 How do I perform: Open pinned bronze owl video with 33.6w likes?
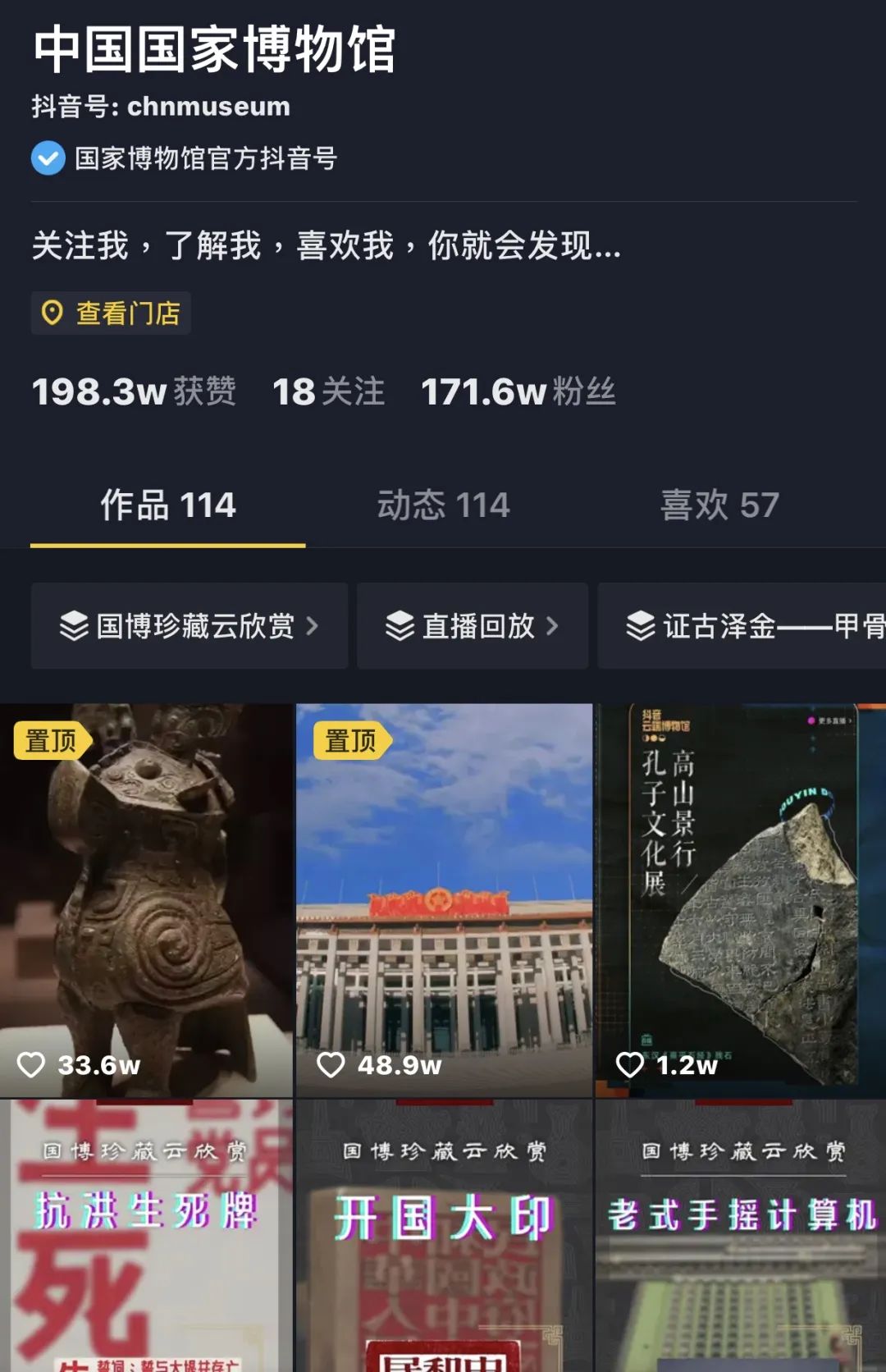tap(146, 899)
